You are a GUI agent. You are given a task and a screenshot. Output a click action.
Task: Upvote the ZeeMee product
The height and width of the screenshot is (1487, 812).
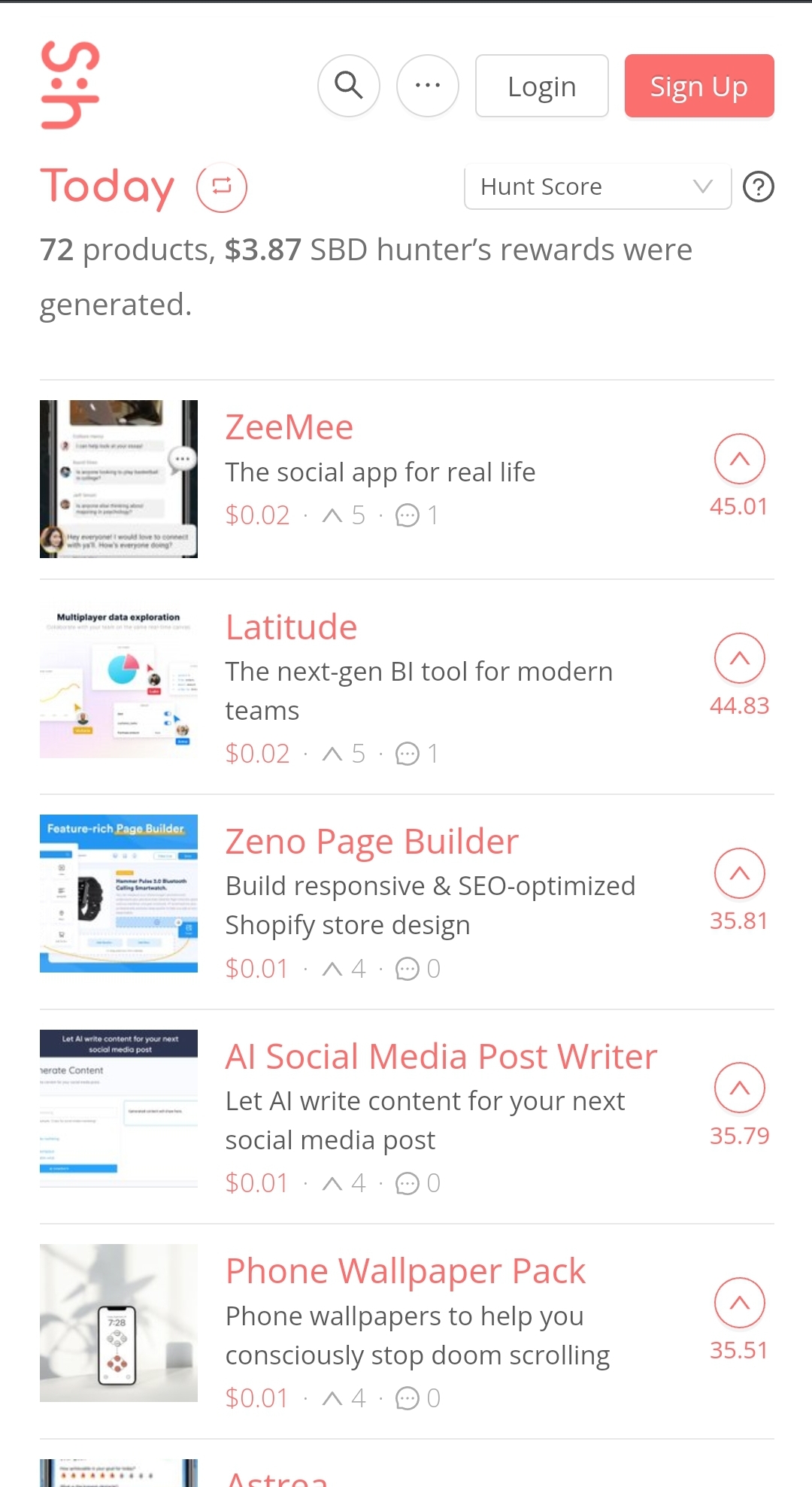pos(740,459)
